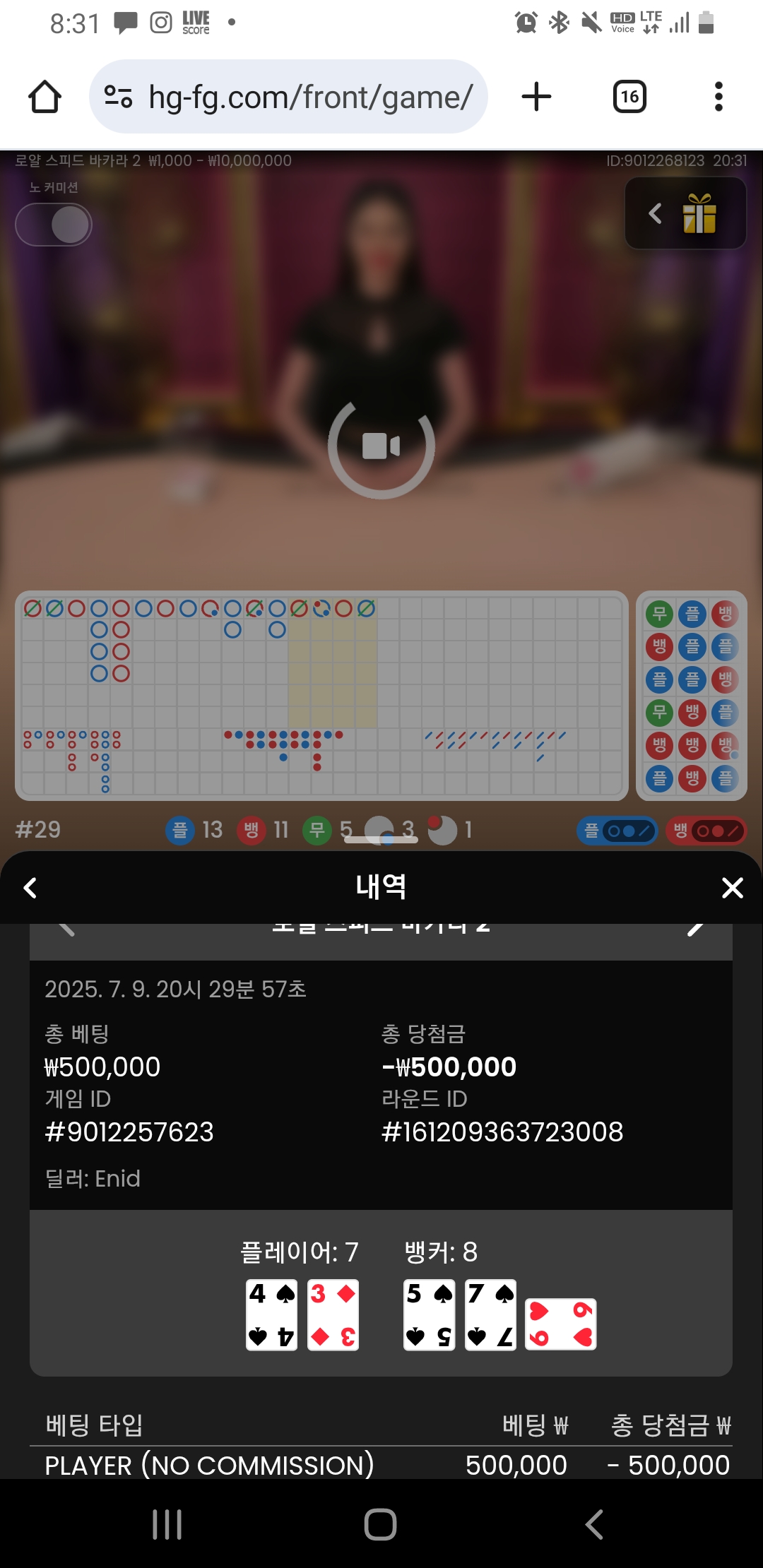Open a new browser tab

[x=536, y=97]
